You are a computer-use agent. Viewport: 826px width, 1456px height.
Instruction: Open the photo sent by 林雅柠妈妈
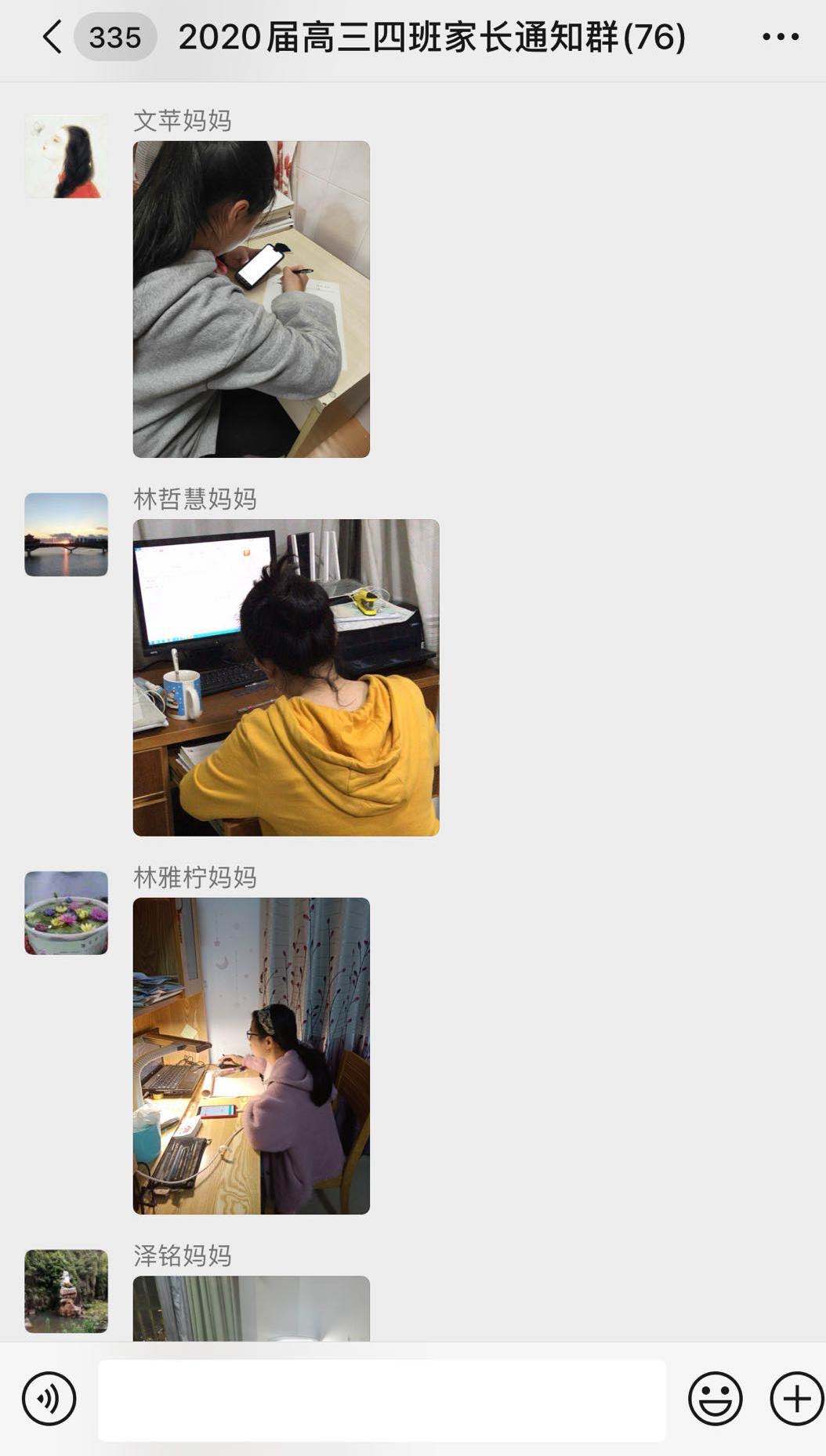251,1055
